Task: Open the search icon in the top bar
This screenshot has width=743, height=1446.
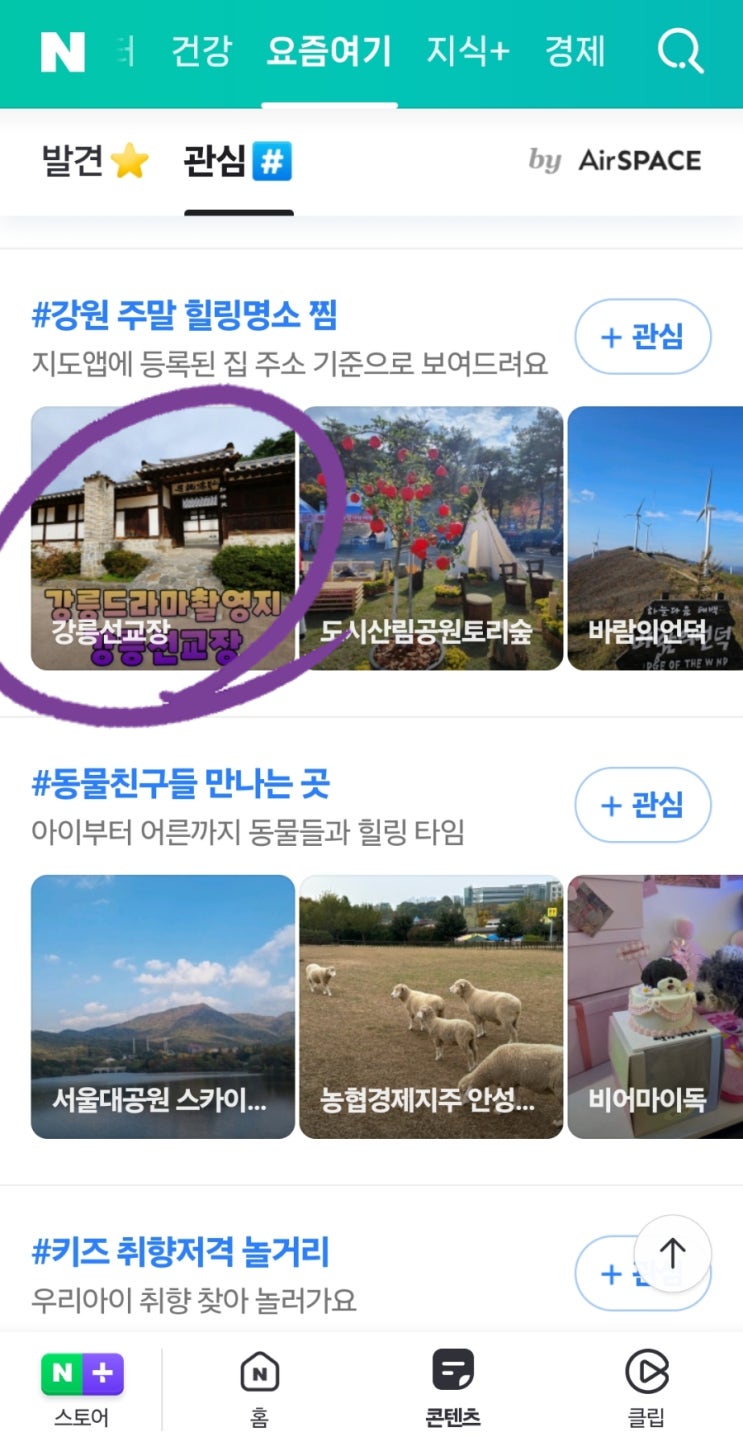Action: [x=680, y=50]
